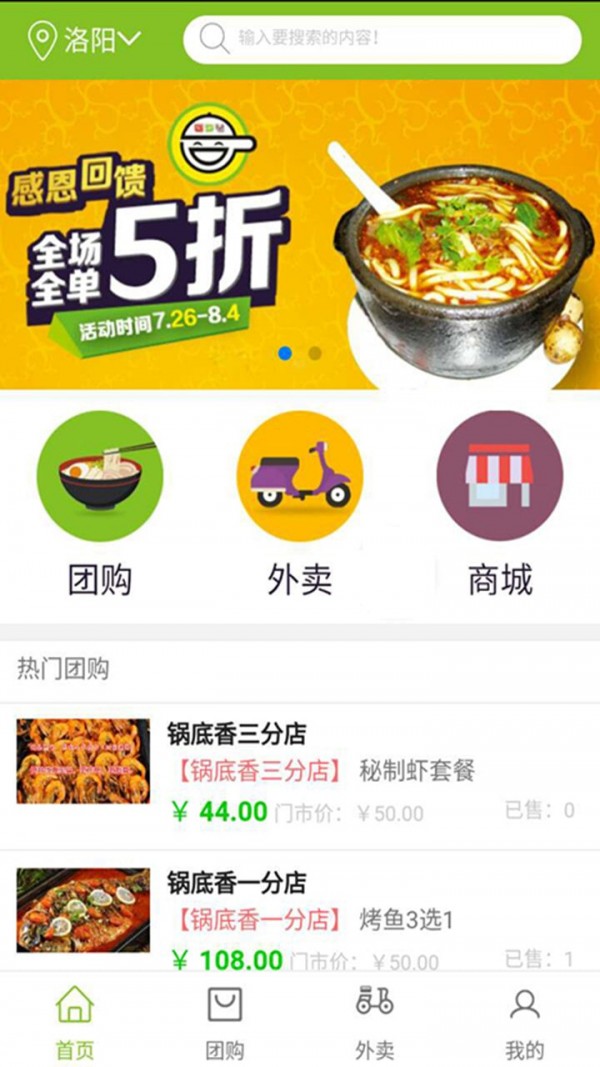This screenshot has height=1067, width=600.
Task: Open the 团购 category with noodle bowl icon
Action: pyautogui.click(x=99, y=503)
